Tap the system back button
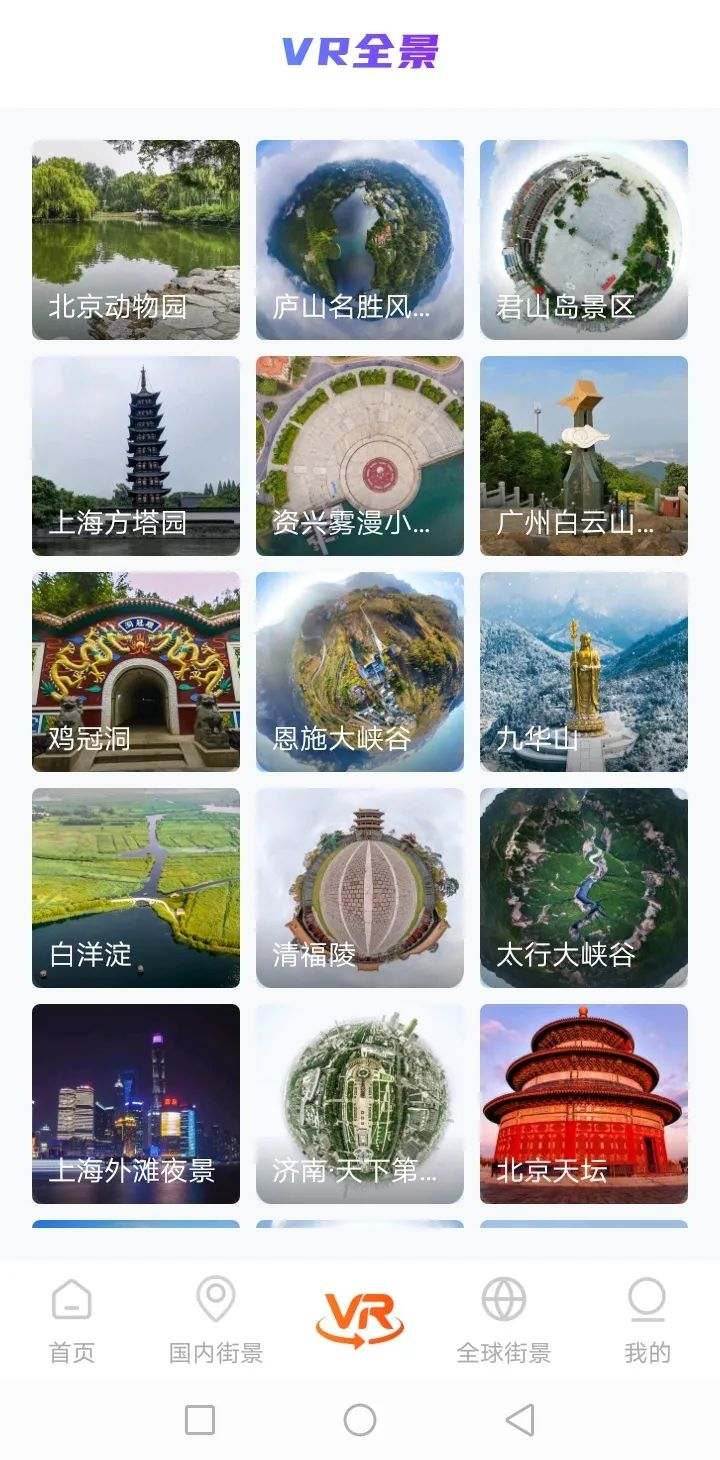The image size is (720, 1460). coord(519,1420)
